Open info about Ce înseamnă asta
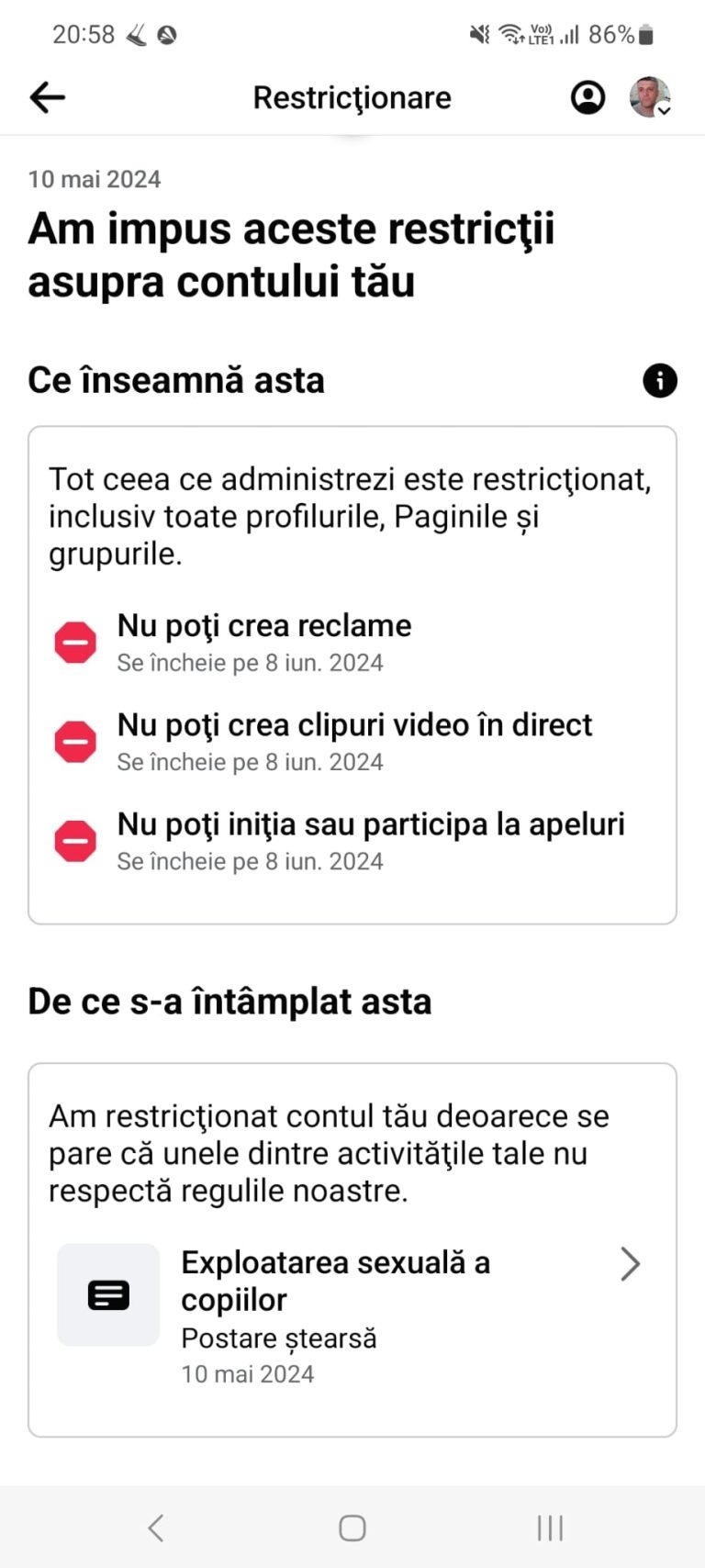Viewport: 705px width, 1568px height. pos(659,380)
